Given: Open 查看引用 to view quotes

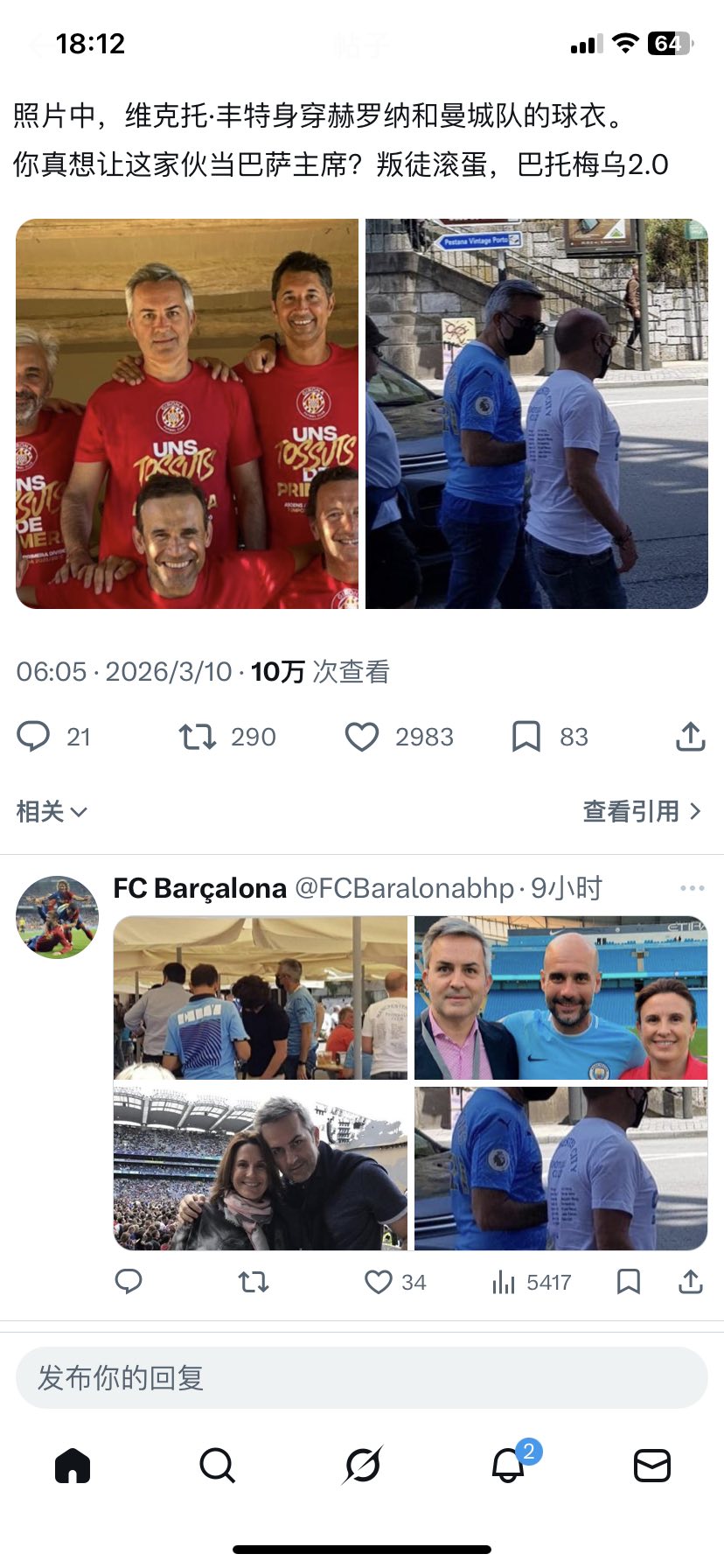Looking at the screenshot, I should (x=642, y=811).
